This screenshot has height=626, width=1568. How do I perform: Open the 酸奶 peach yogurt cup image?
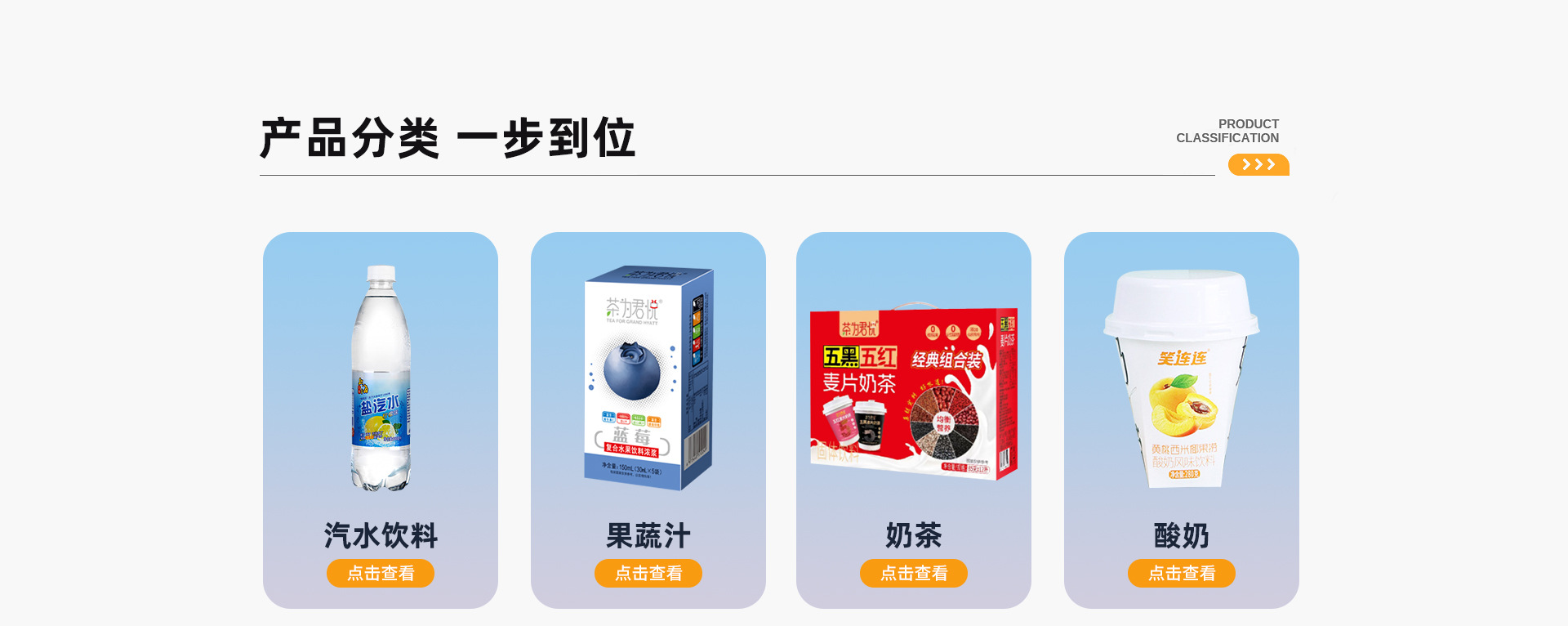[x=1182, y=380]
